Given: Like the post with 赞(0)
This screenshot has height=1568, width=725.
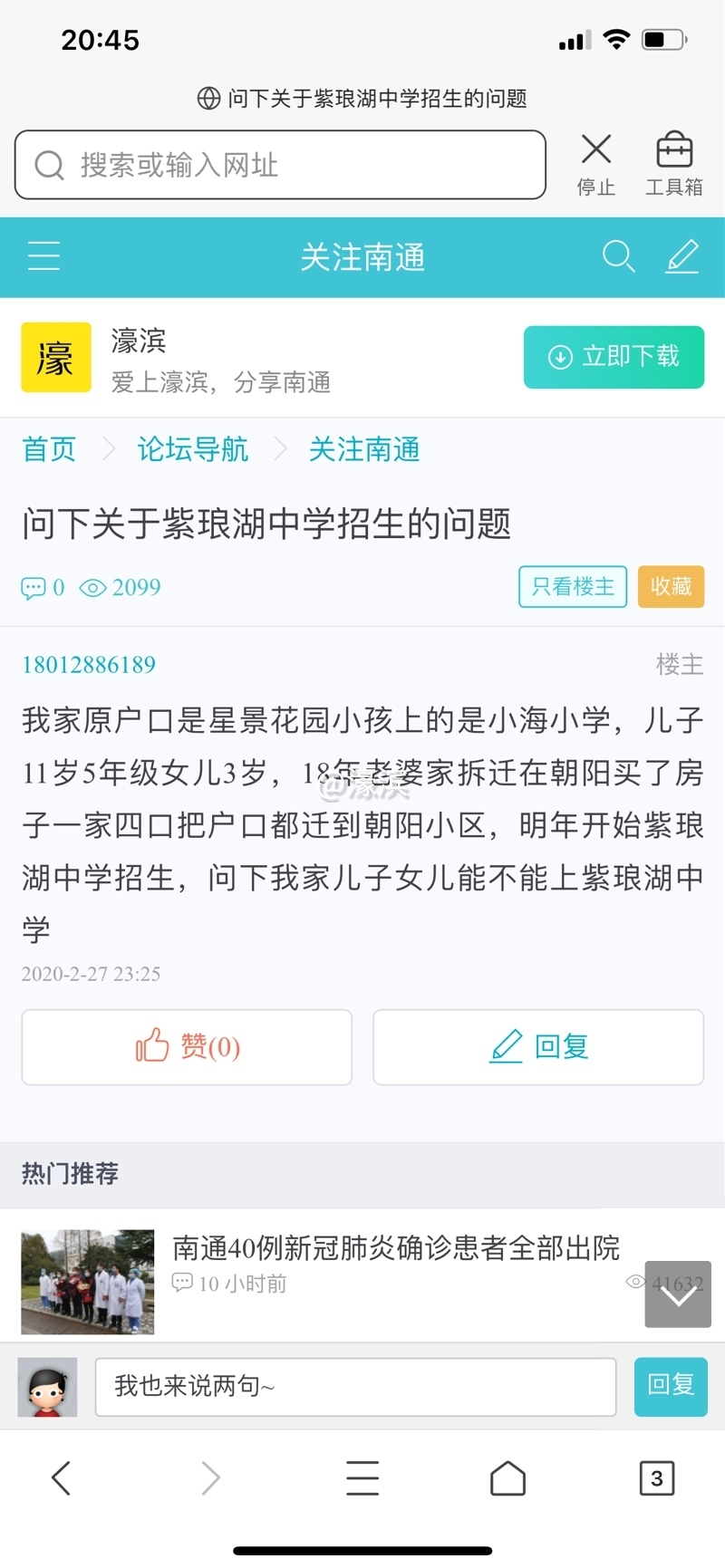Looking at the screenshot, I should (x=187, y=1047).
